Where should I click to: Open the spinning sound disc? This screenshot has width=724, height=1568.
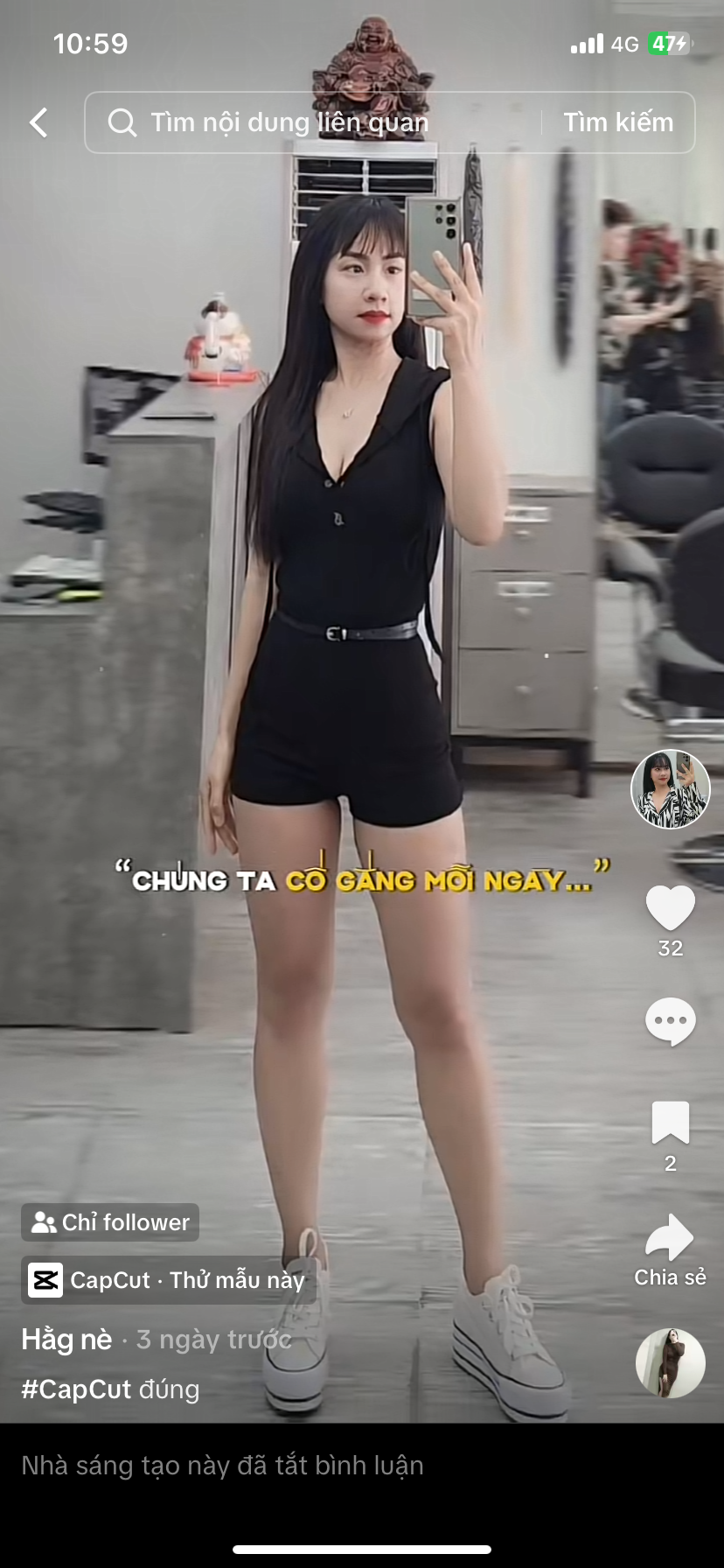tap(670, 1363)
